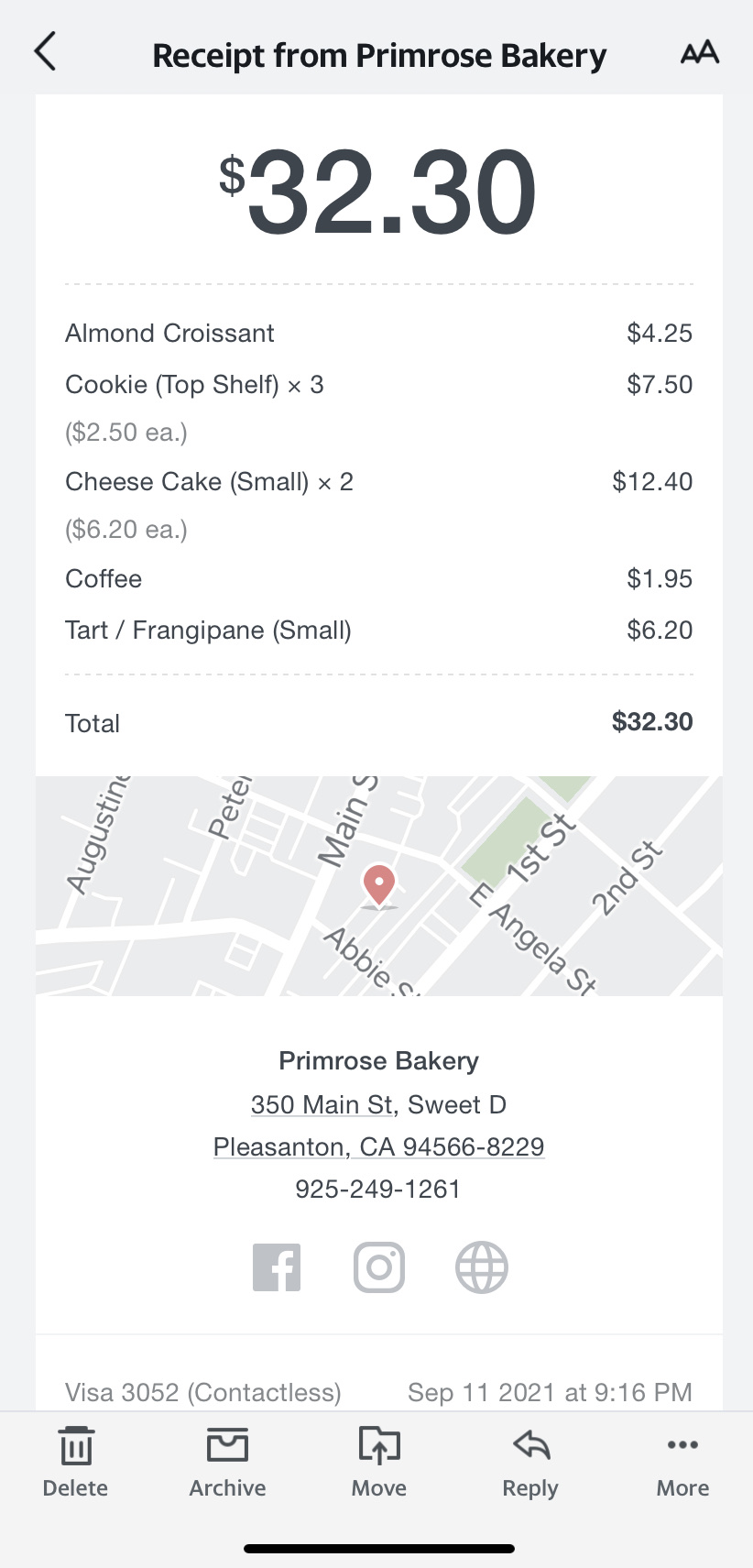Image resolution: width=753 pixels, height=1568 pixels.
Task: Move this email to another folder
Action: [379, 1463]
